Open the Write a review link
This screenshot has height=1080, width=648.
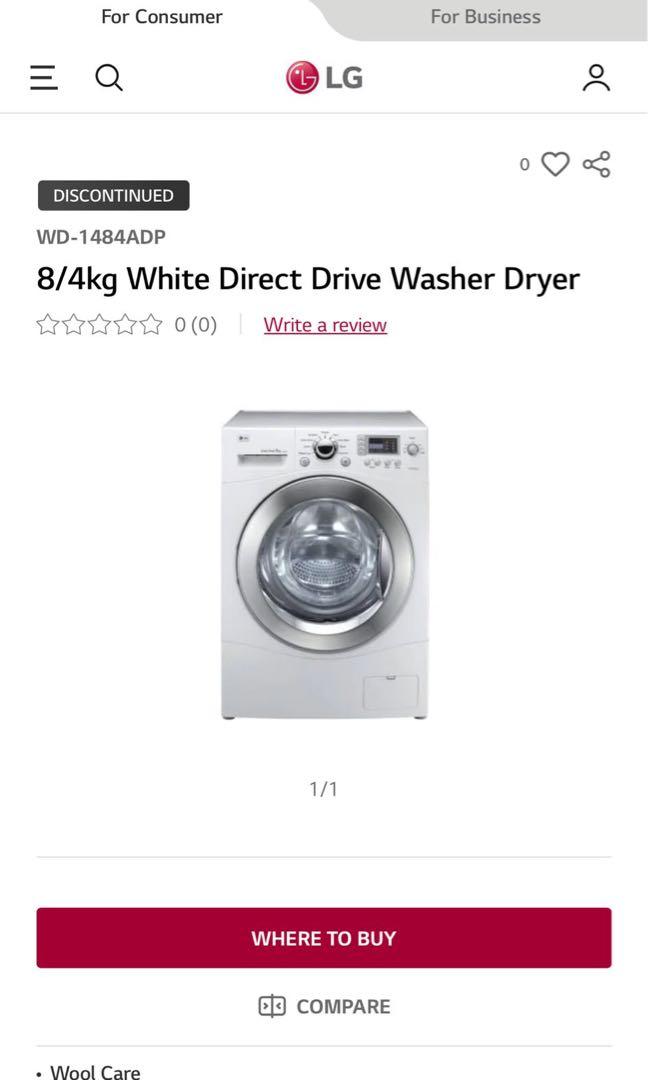pos(325,325)
